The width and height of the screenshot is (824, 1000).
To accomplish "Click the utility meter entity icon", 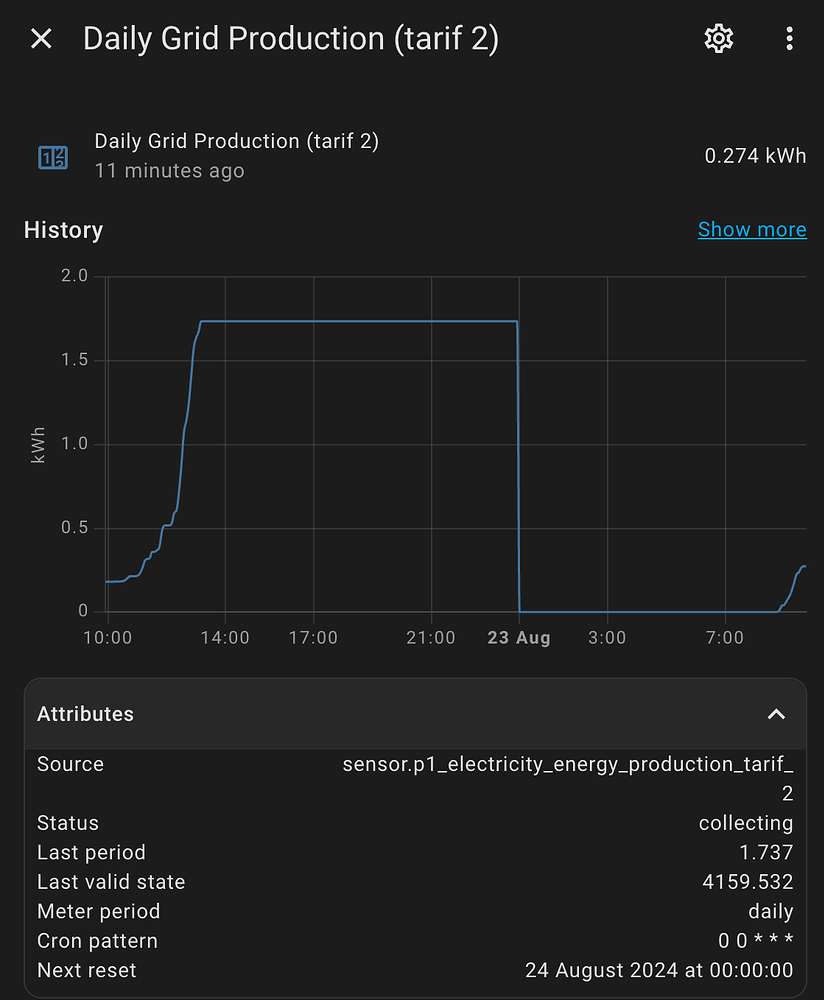I will 51,155.
